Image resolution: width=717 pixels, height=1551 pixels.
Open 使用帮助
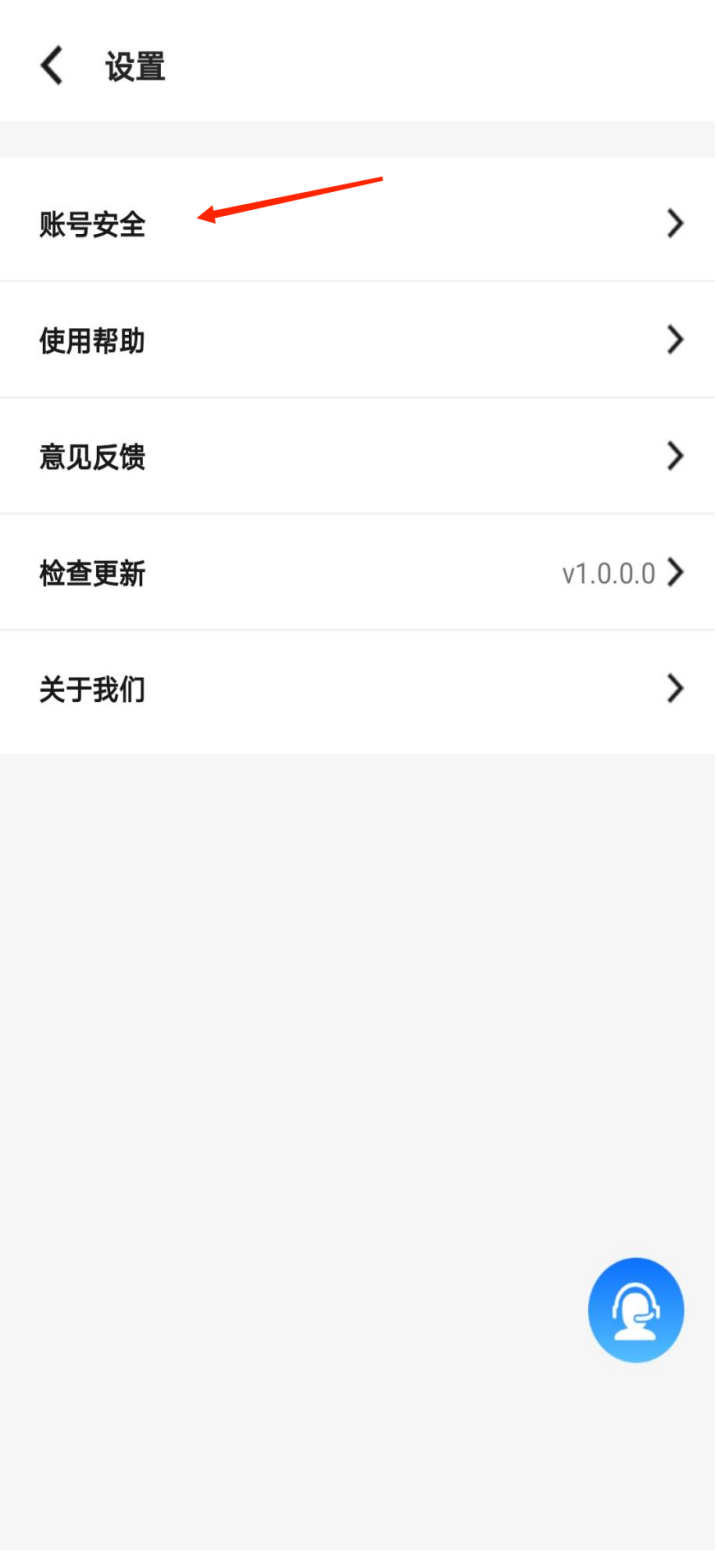358,341
